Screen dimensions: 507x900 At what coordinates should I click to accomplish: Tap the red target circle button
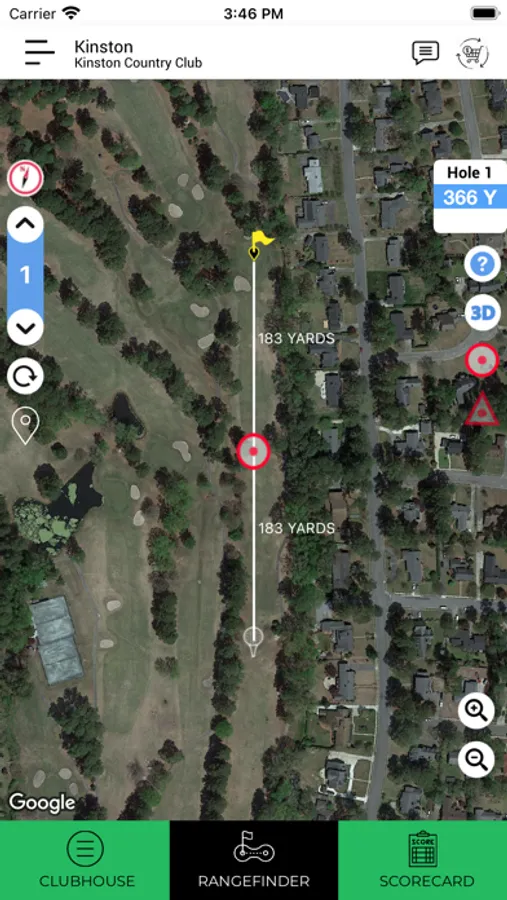[x=482, y=360]
